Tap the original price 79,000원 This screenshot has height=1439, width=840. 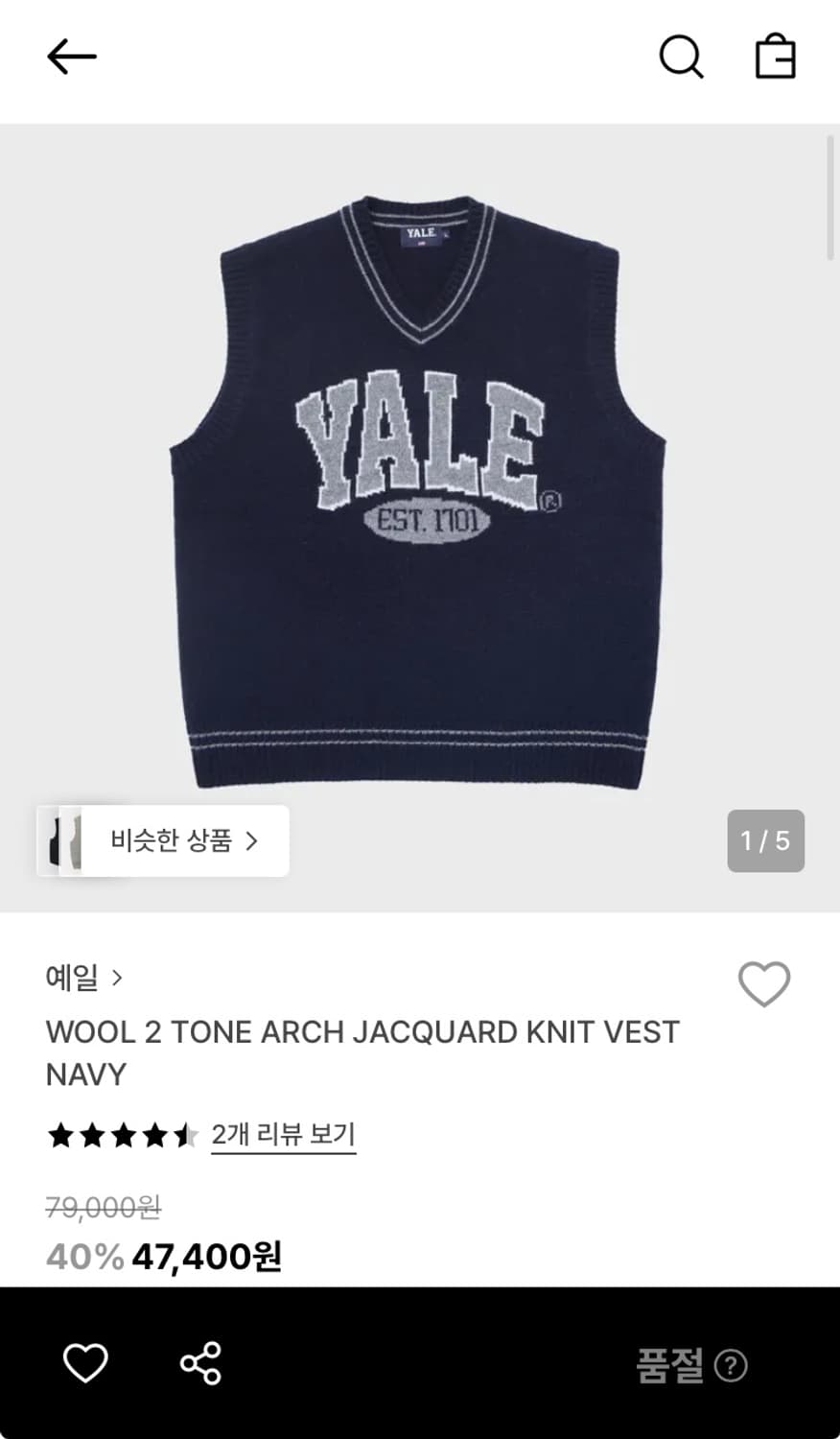[104, 1207]
